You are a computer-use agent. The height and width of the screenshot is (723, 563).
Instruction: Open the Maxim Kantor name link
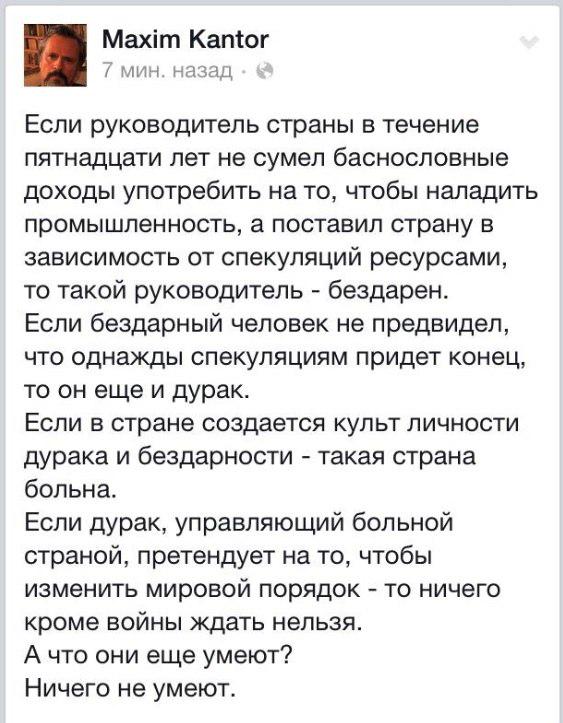pyautogui.click(x=184, y=40)
